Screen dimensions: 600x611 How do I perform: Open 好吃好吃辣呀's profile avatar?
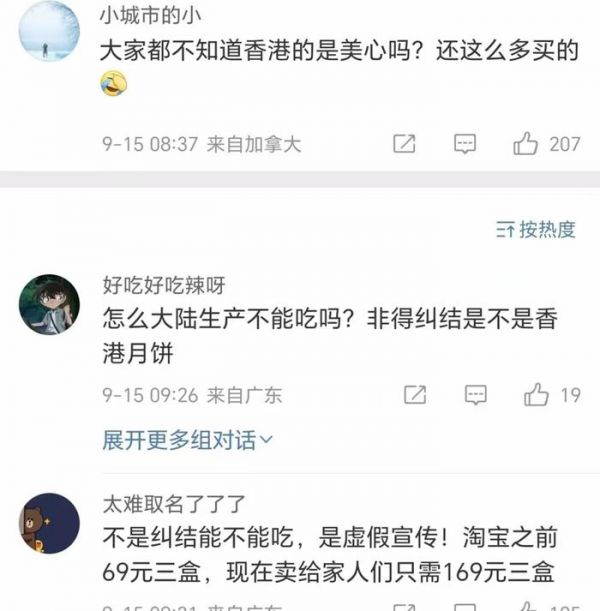pos(49,305)
